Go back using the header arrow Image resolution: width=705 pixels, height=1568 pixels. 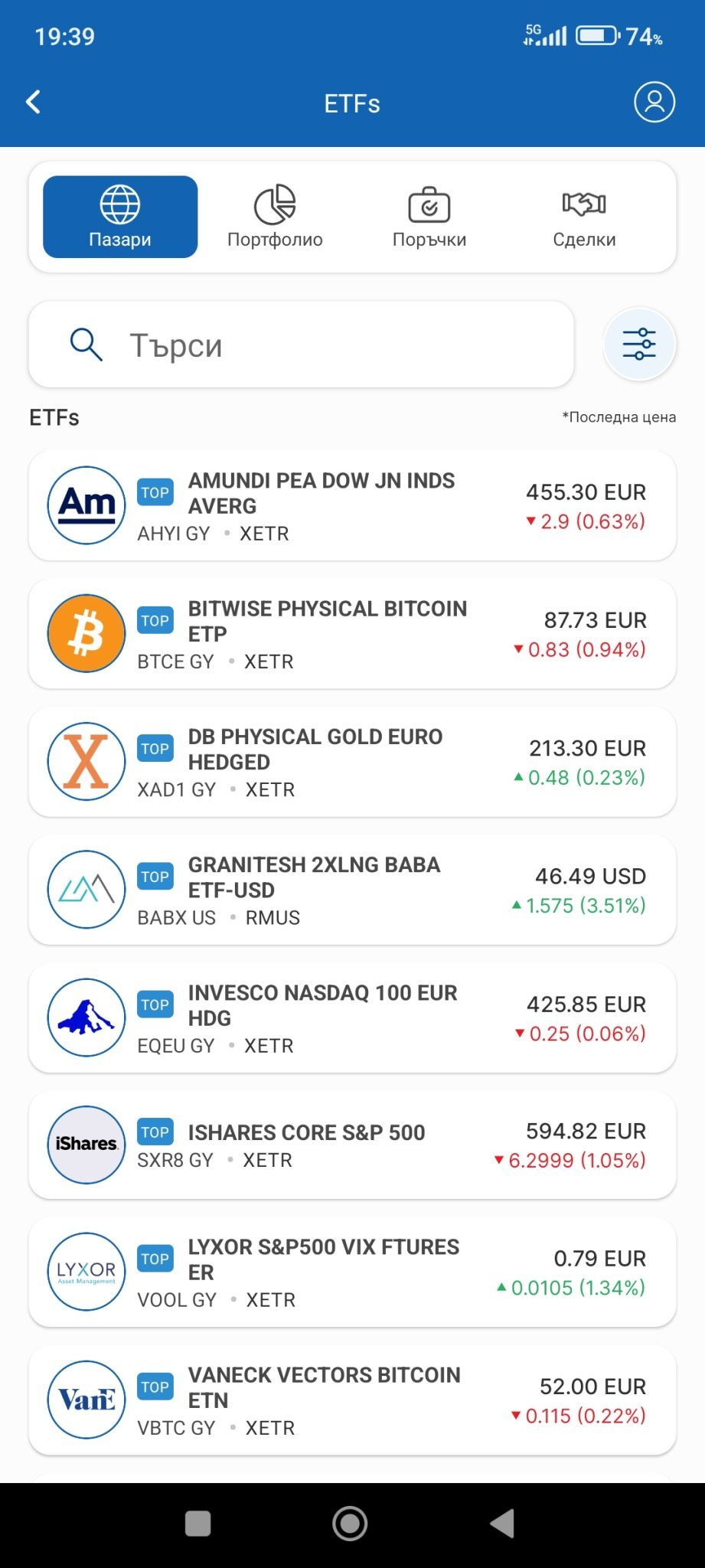(34, 102)
